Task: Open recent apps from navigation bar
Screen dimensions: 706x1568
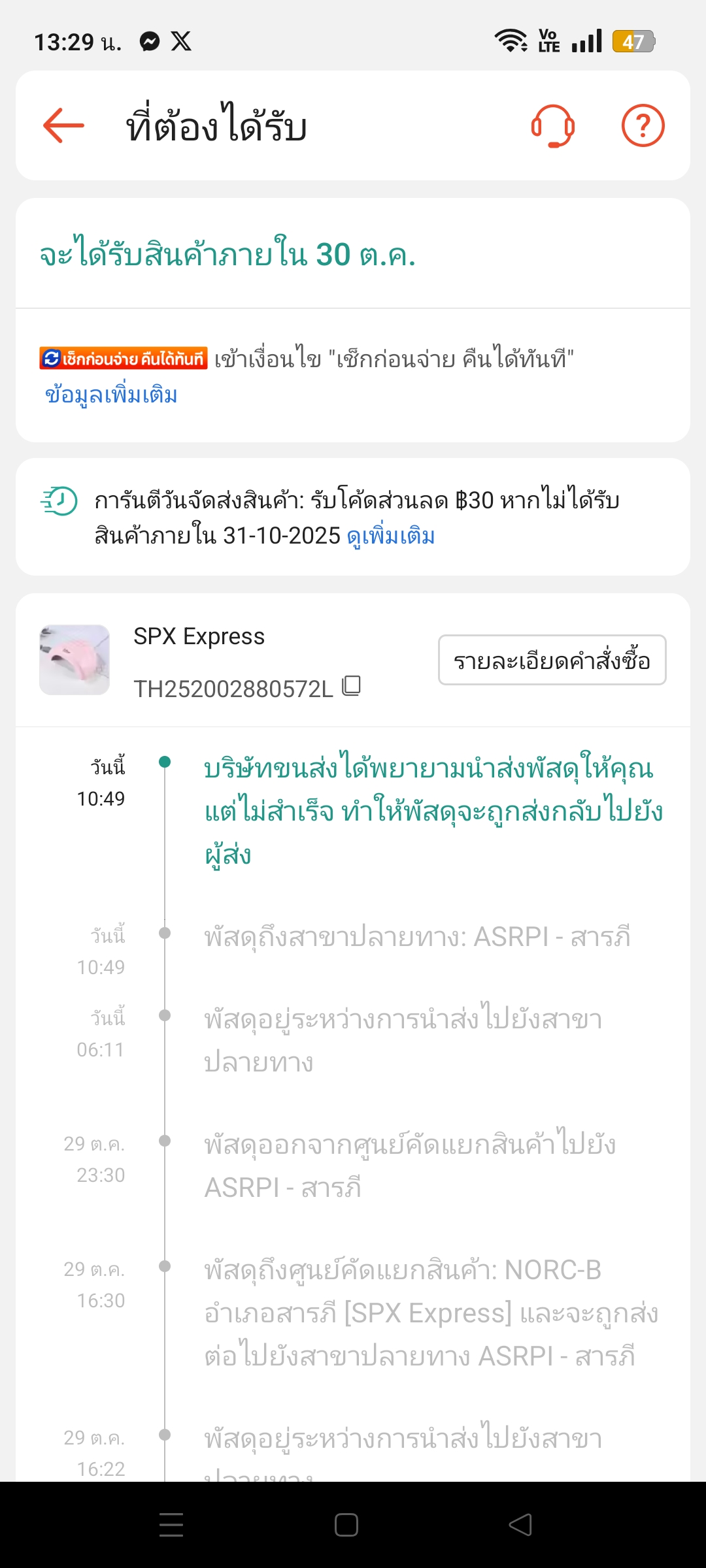Action: [x=171, y=1525]
